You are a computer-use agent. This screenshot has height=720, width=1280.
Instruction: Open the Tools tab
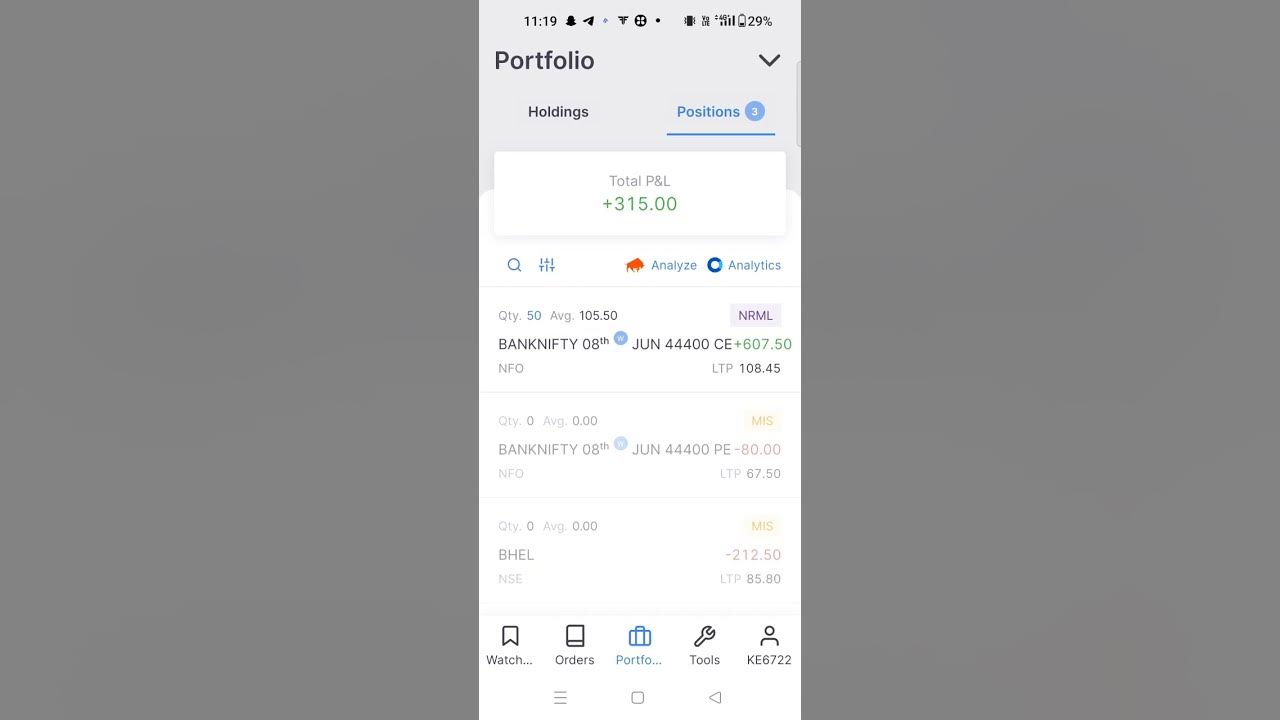[x=704, y=645]
